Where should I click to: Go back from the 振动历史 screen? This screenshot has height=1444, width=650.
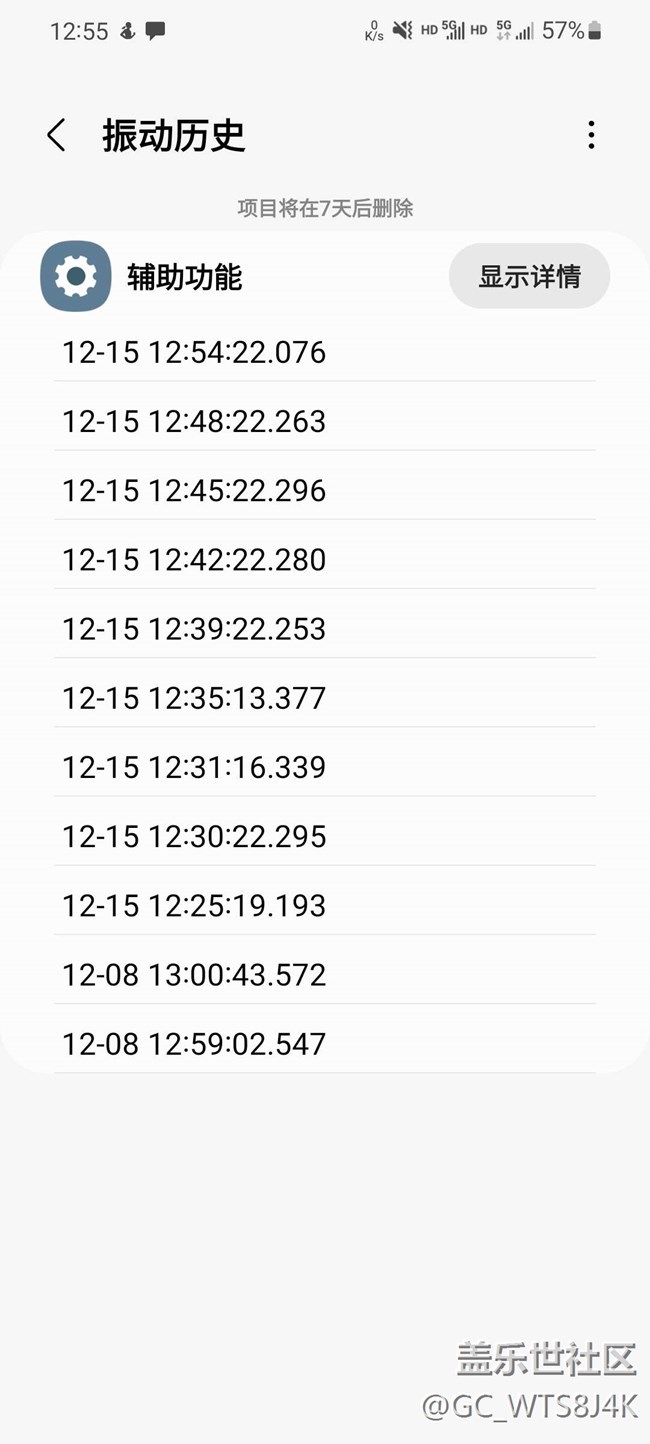tap(56, 135)
